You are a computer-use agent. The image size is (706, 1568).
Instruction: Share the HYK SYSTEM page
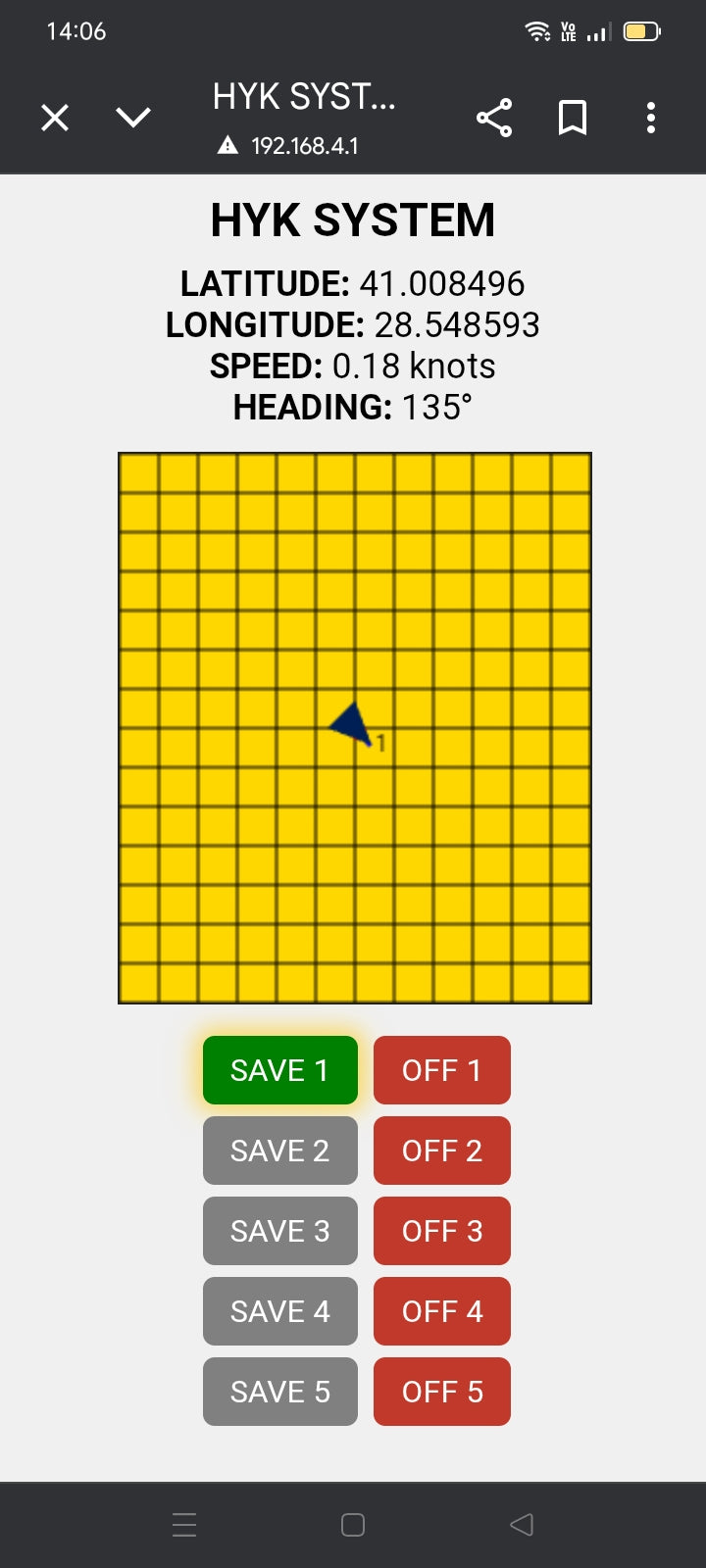(494, 119)
